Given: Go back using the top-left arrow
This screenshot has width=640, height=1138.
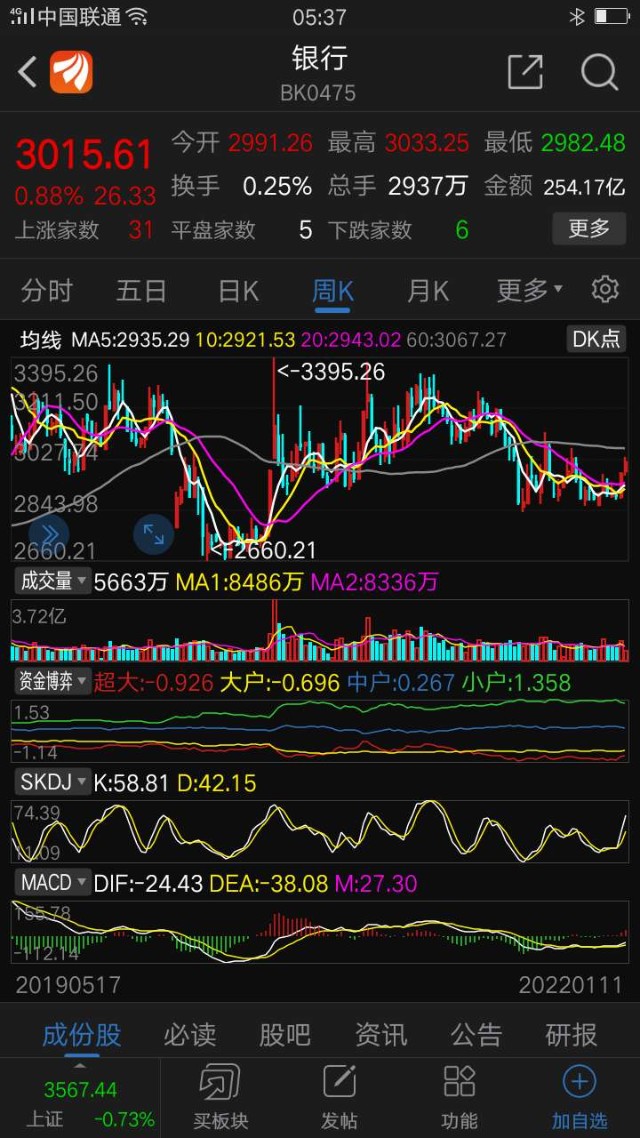Looking at the screenshot, I should [28, 72].
